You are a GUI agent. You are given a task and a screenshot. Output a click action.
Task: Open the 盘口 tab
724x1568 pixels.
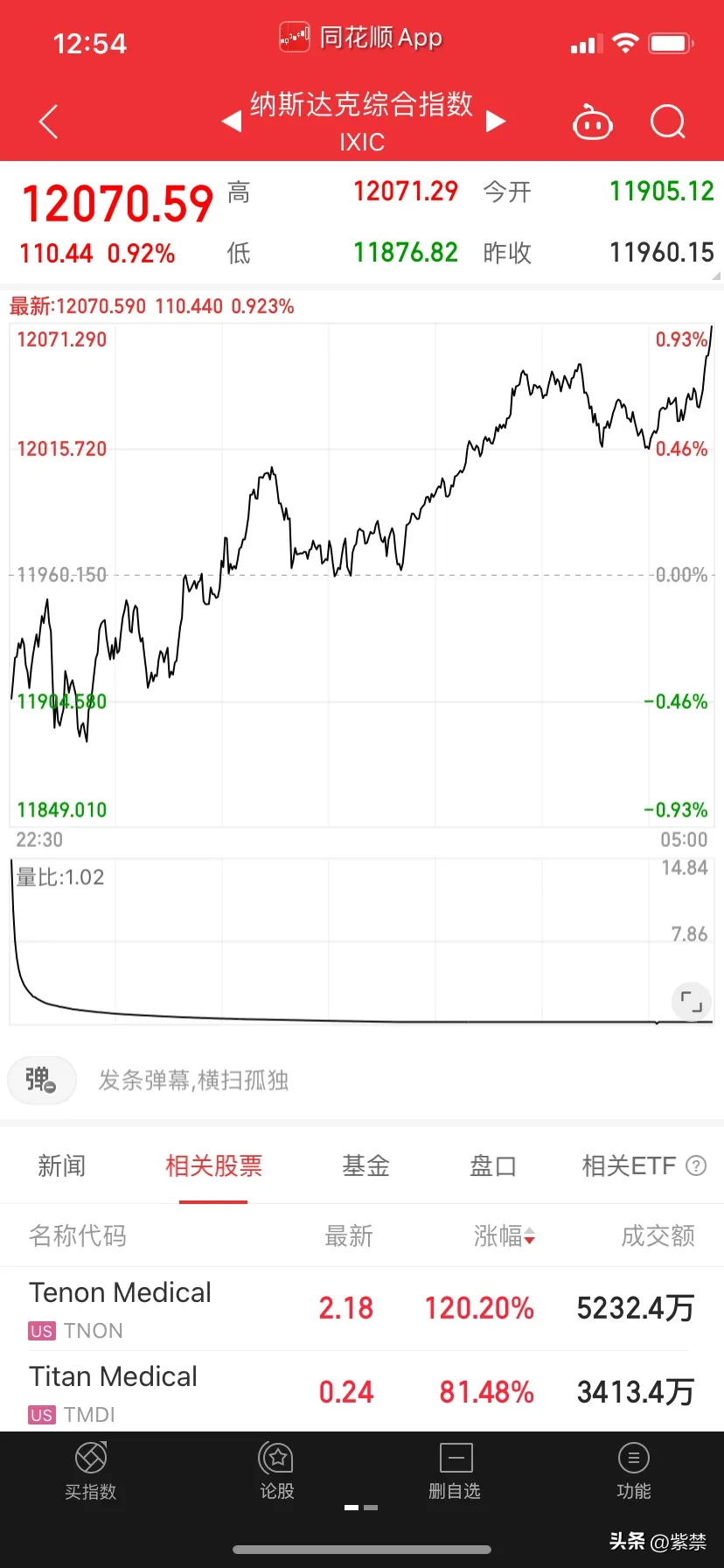[493, 1165]
